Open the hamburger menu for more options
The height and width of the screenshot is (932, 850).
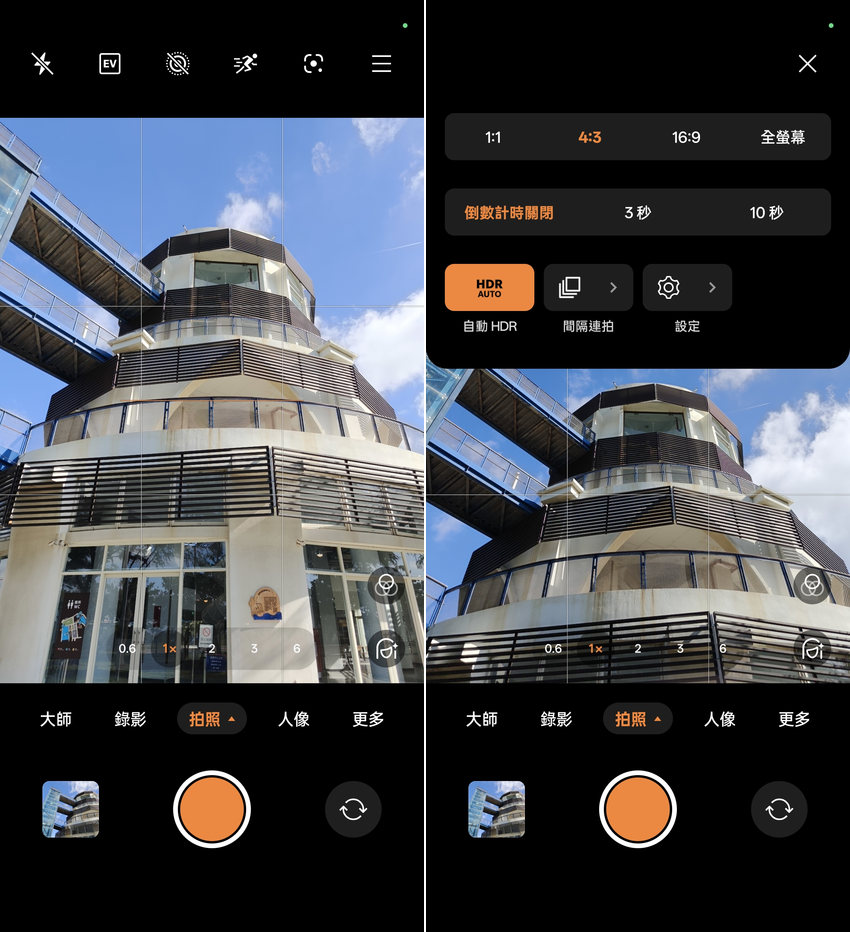click(381, 64)
